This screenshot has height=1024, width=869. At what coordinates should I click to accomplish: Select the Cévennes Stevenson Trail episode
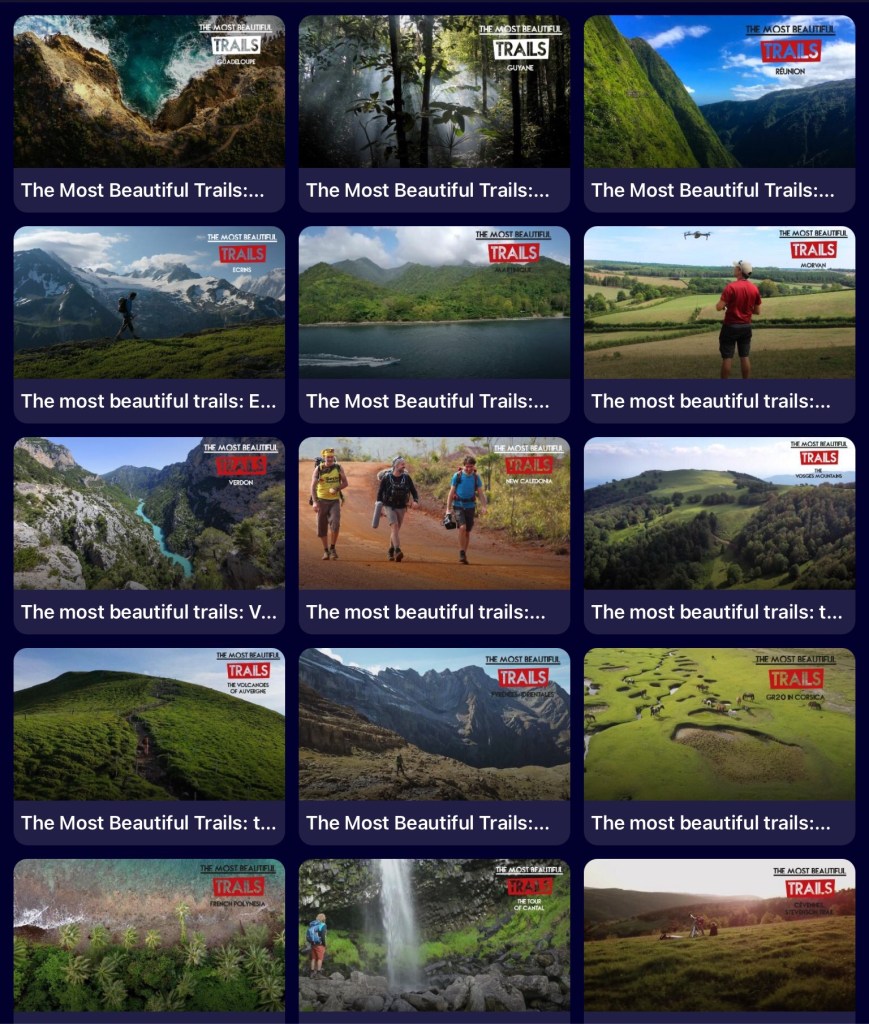point(719,935)
